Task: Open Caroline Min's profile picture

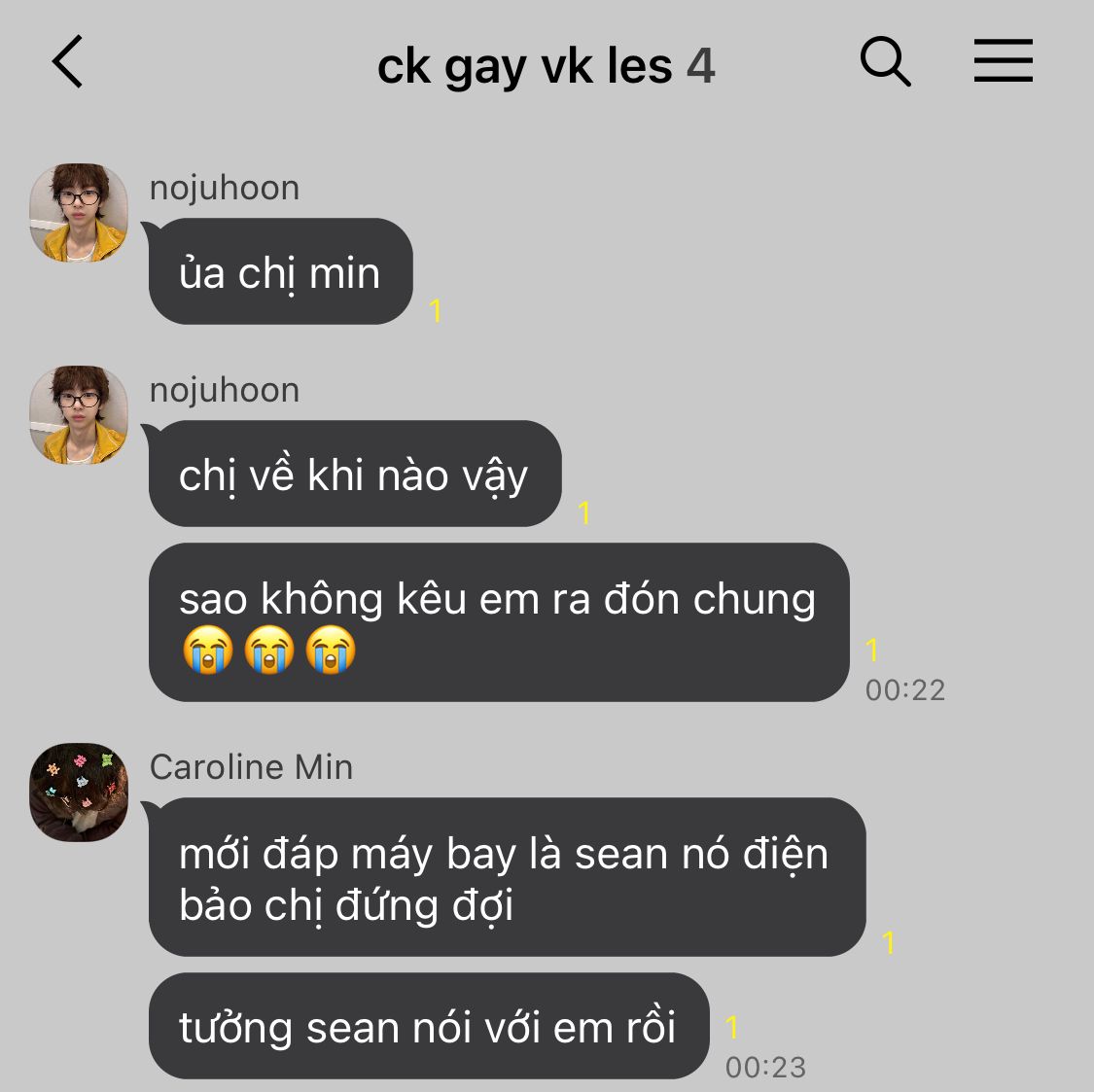Action: coord(79,793)
